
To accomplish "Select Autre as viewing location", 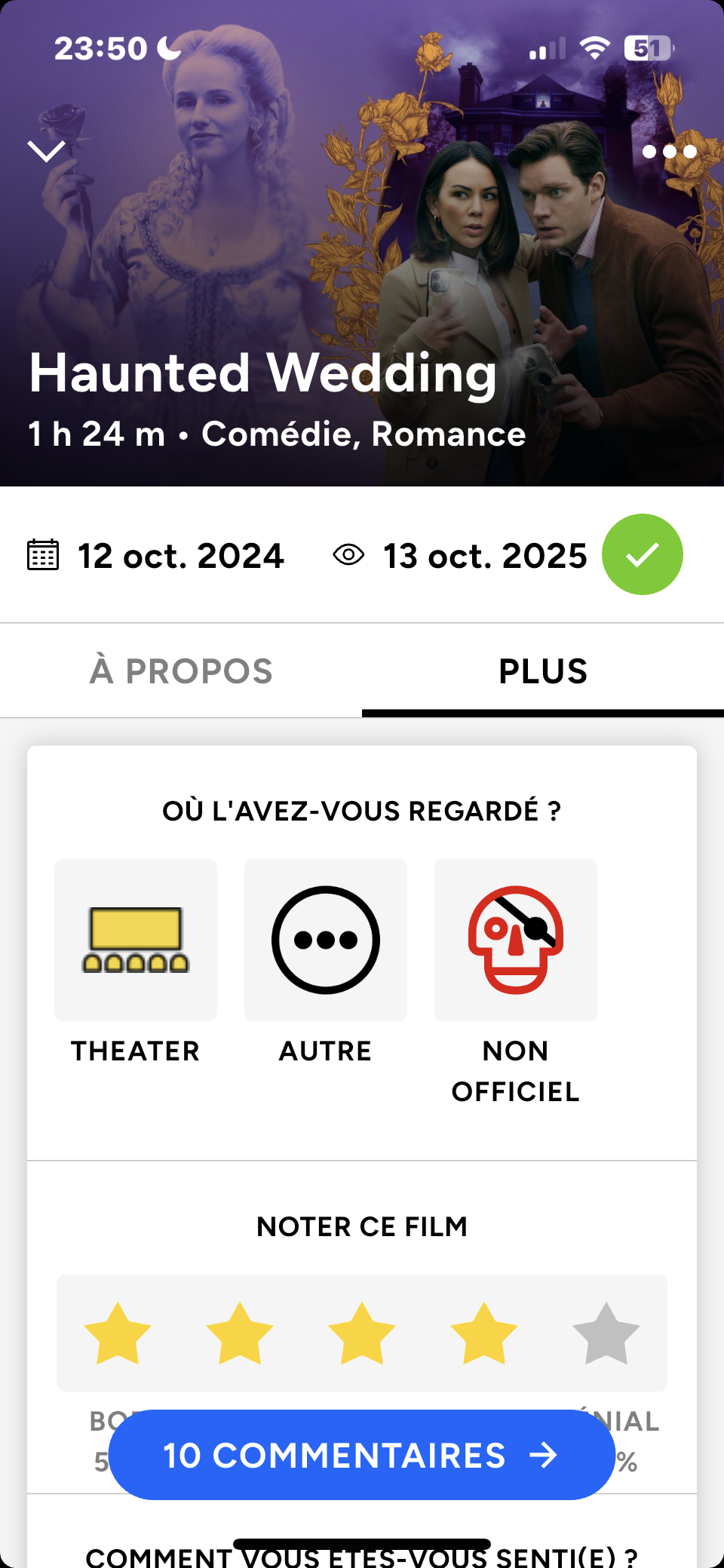I will [326, 940].
